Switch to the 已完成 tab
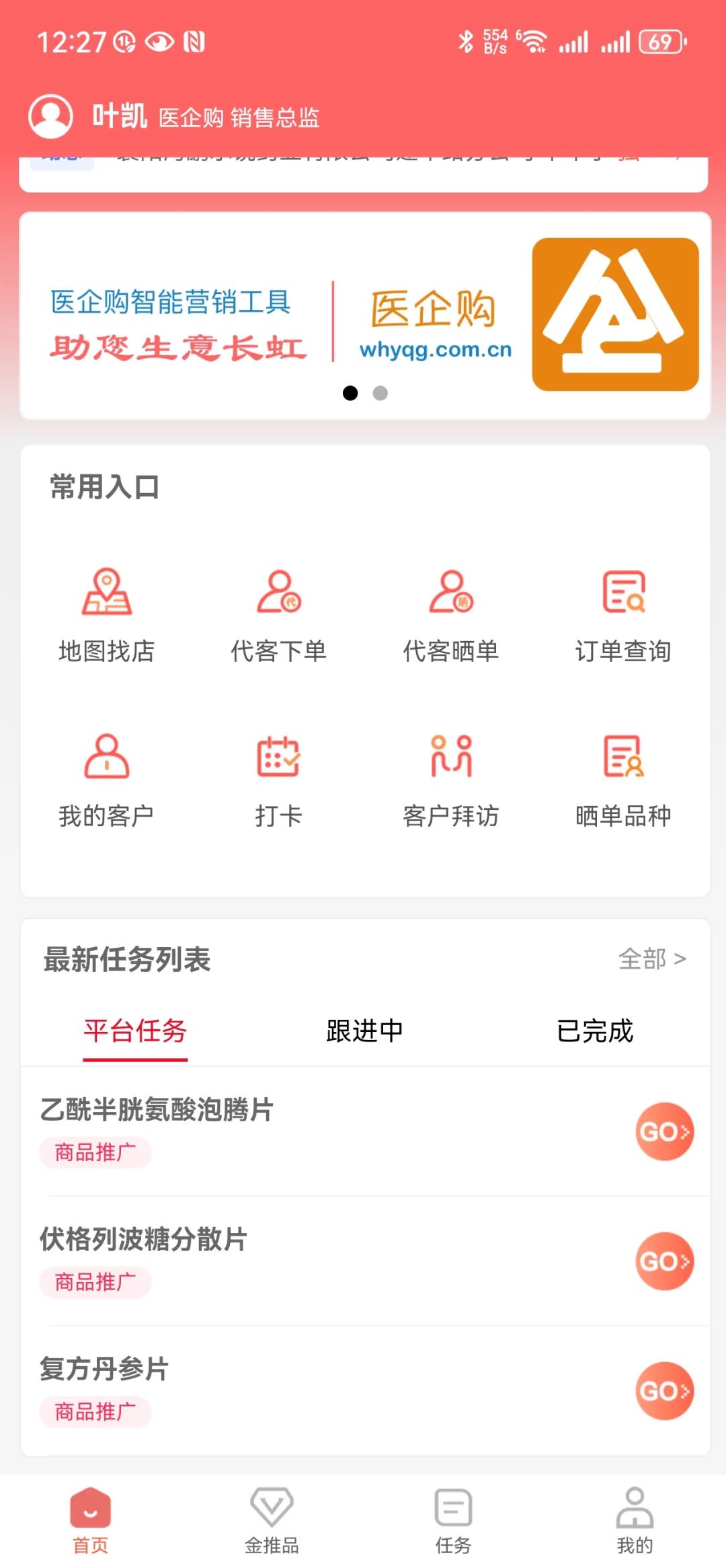The height and width of the screenshot is (1568, 726). click(x=595, y=1031)
